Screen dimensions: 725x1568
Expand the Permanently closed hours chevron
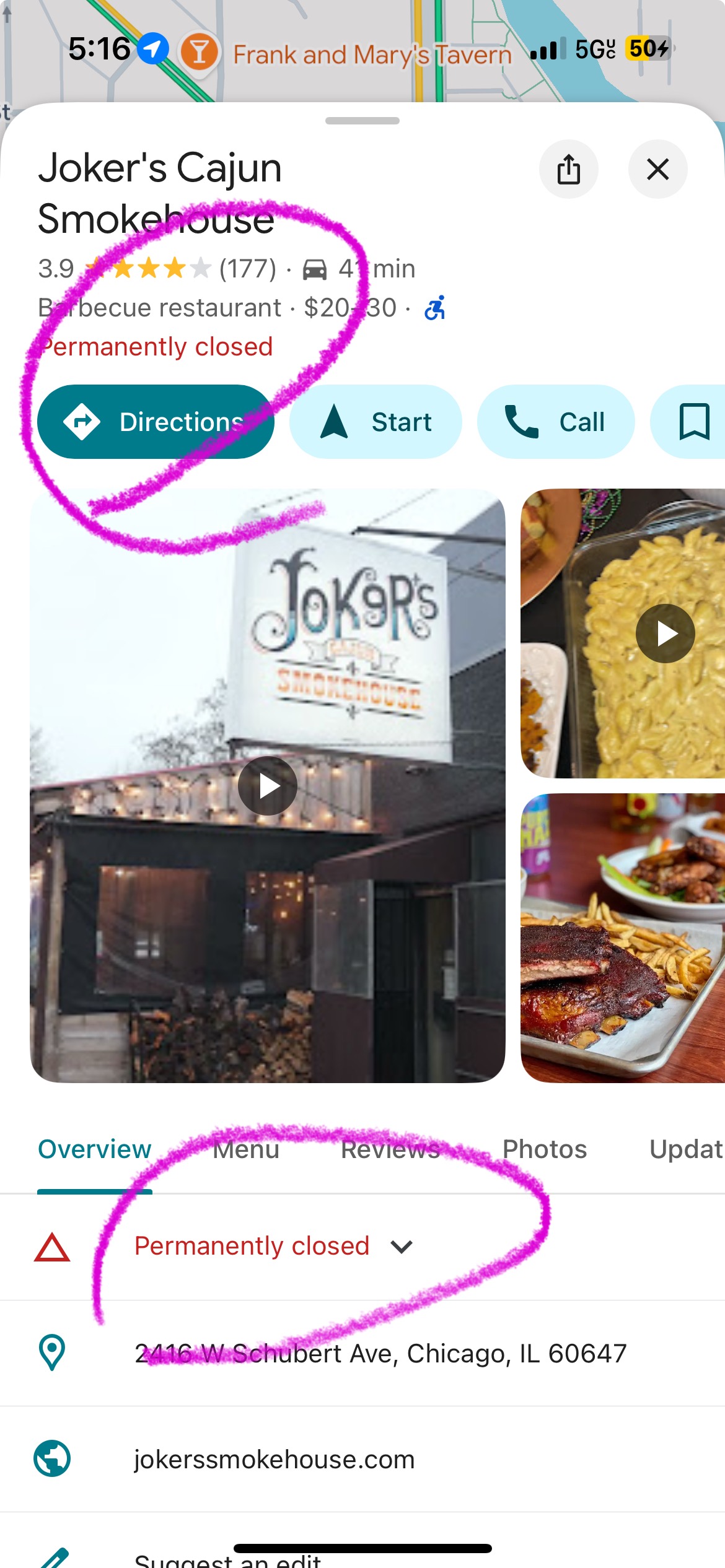[x=402, y=1247]
